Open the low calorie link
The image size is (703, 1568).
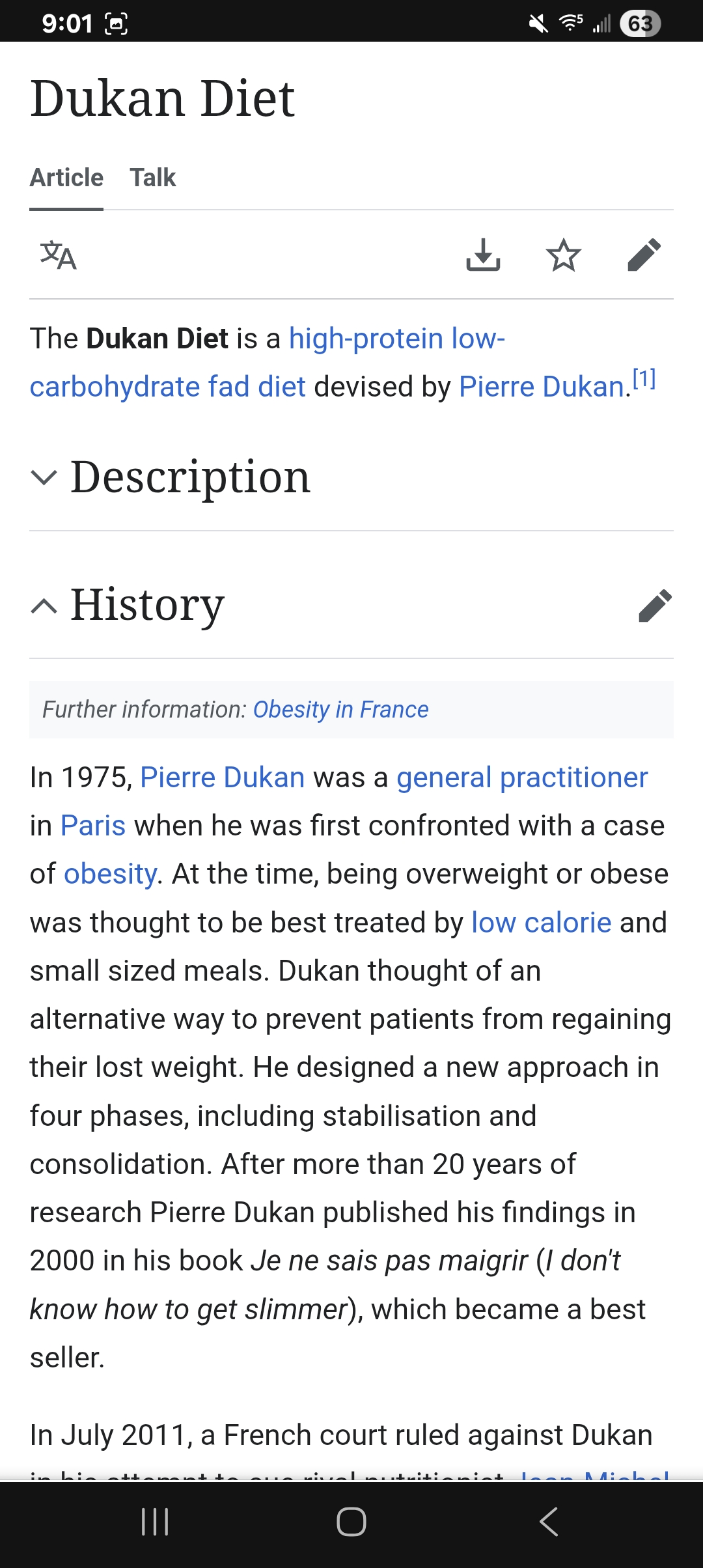pyautogui.click(x=542, y=923)
